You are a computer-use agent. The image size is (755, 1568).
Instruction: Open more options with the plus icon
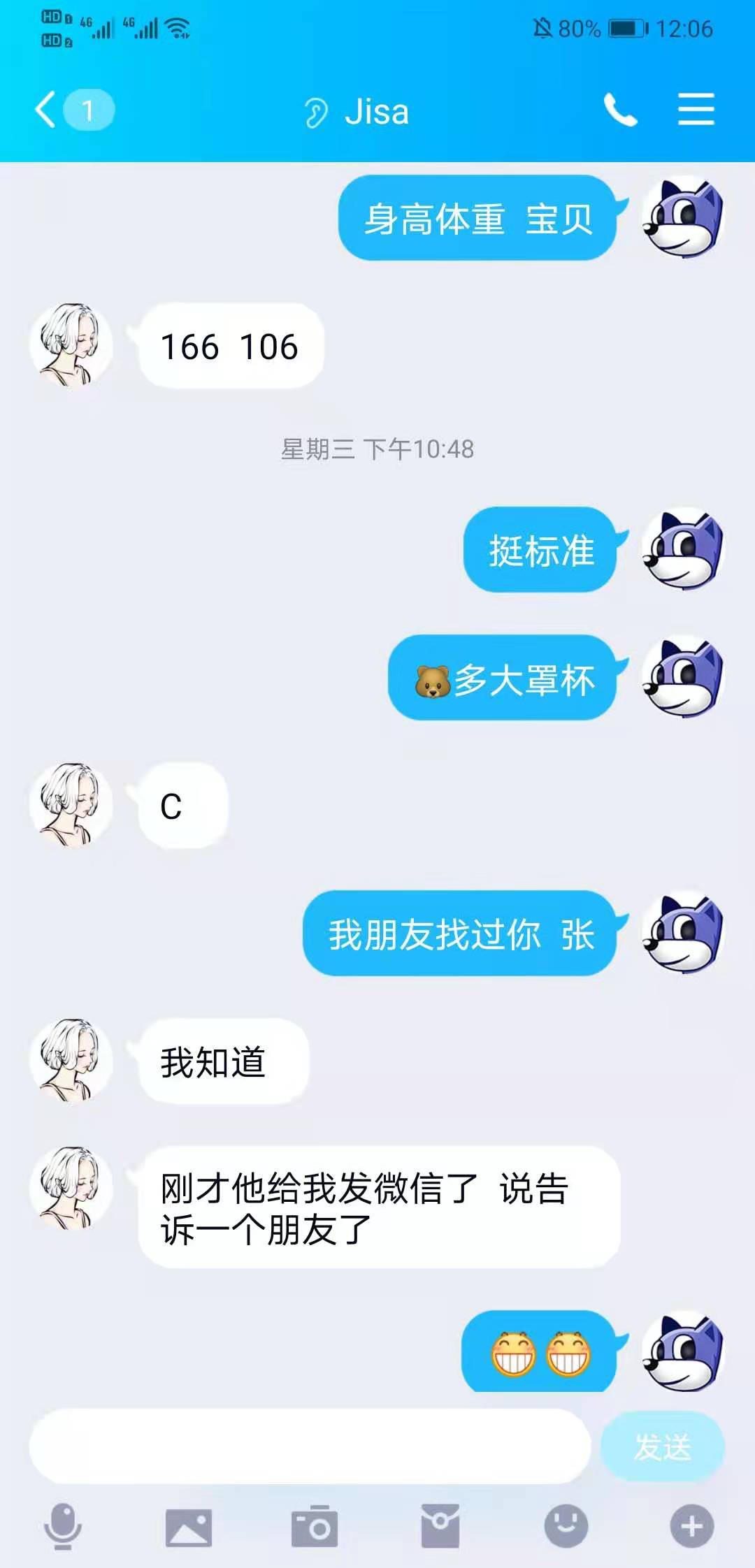click(x=691, y=1527)
